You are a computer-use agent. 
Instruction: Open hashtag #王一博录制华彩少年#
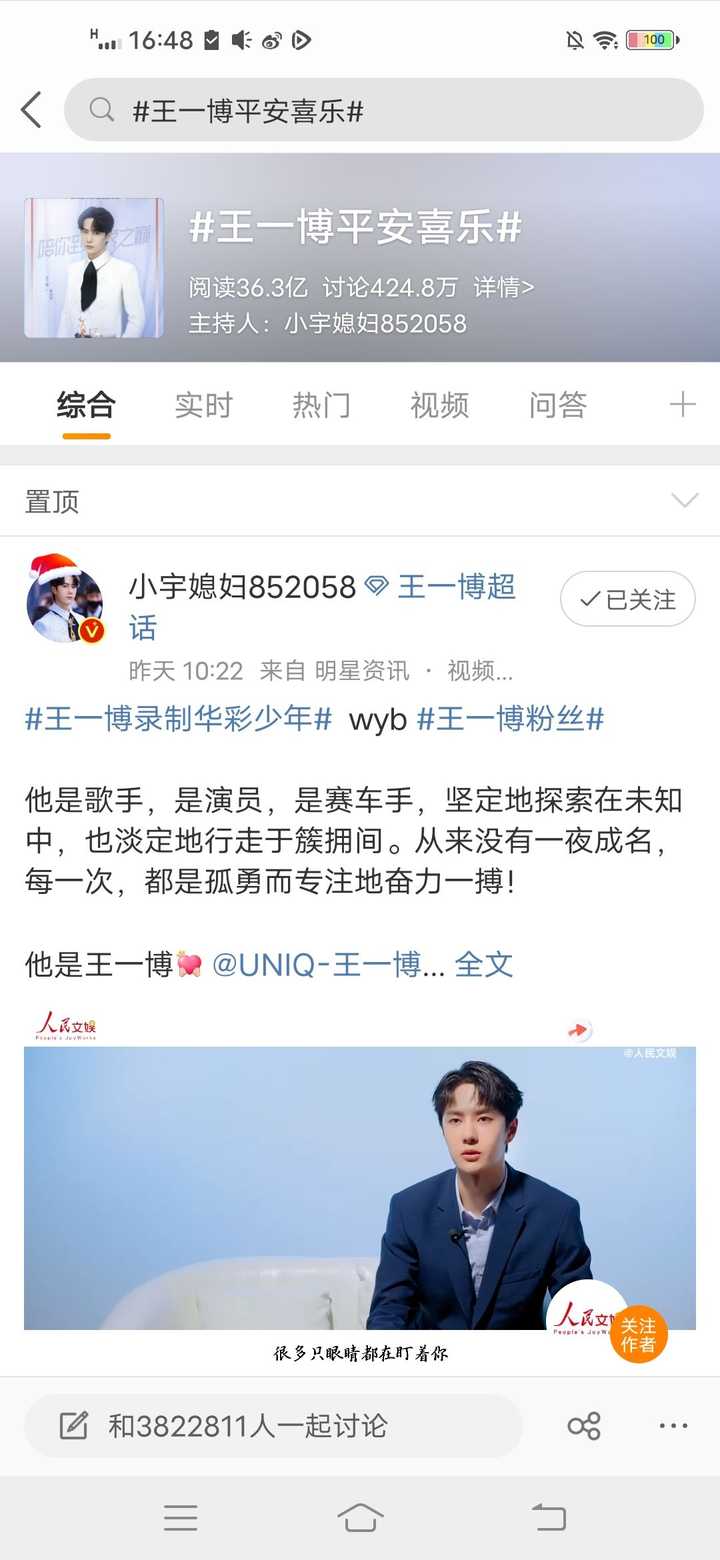[178, 719]
